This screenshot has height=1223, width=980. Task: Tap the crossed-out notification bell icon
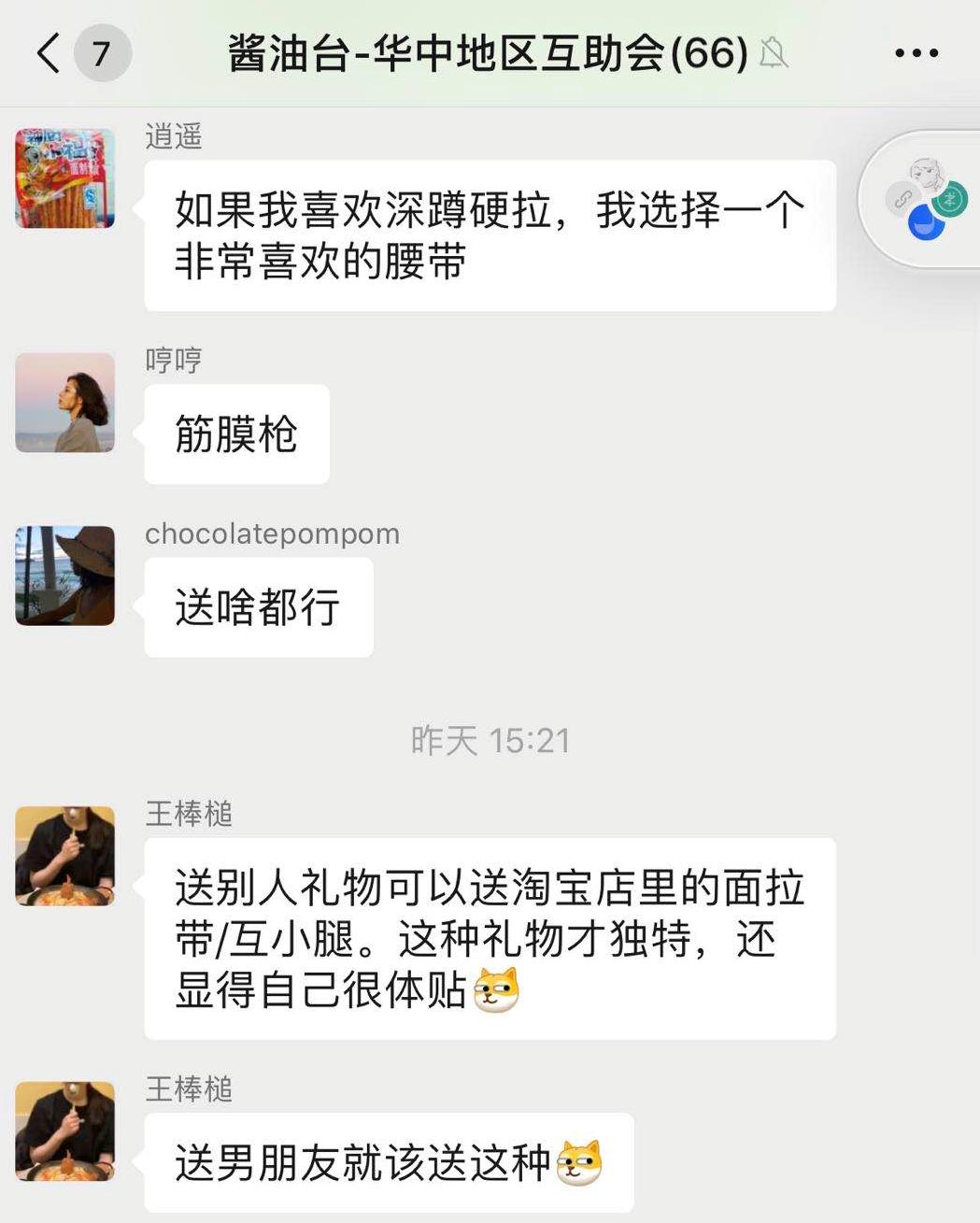pyautogui.click(x=775, y=53)
